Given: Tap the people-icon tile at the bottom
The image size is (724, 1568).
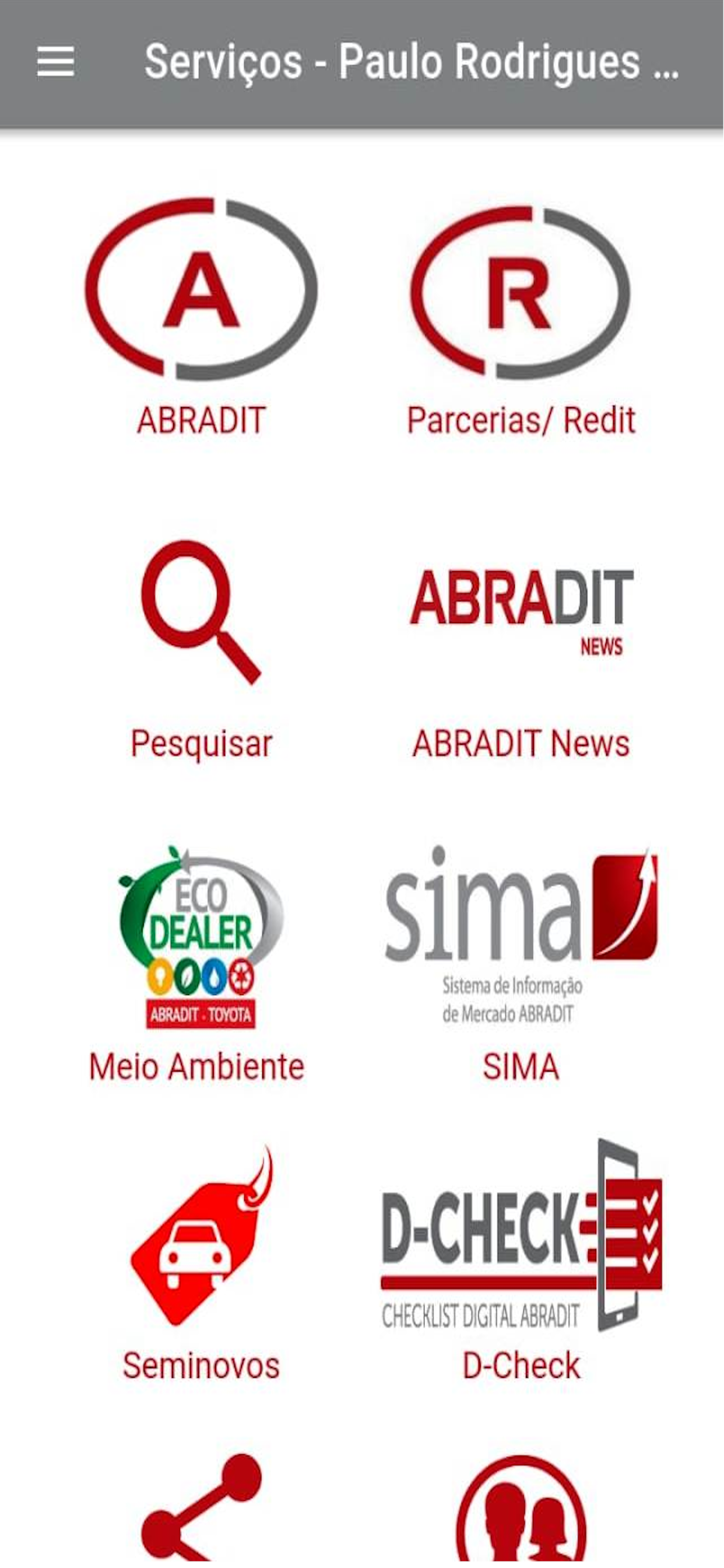Looking at the screenshot, I should tap(521, 1511).
